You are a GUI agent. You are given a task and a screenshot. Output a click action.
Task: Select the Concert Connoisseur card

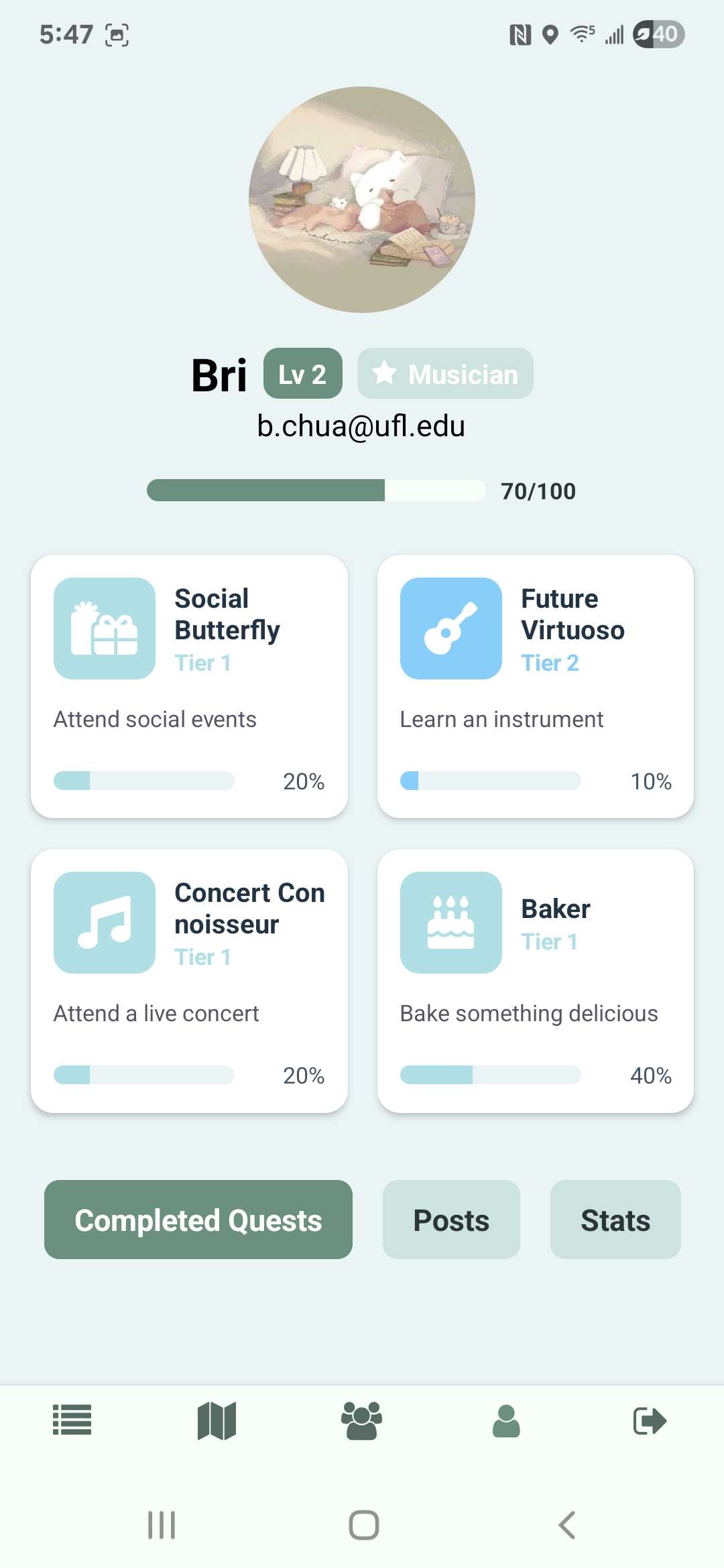pyautogui.click(x=189, y=981)
